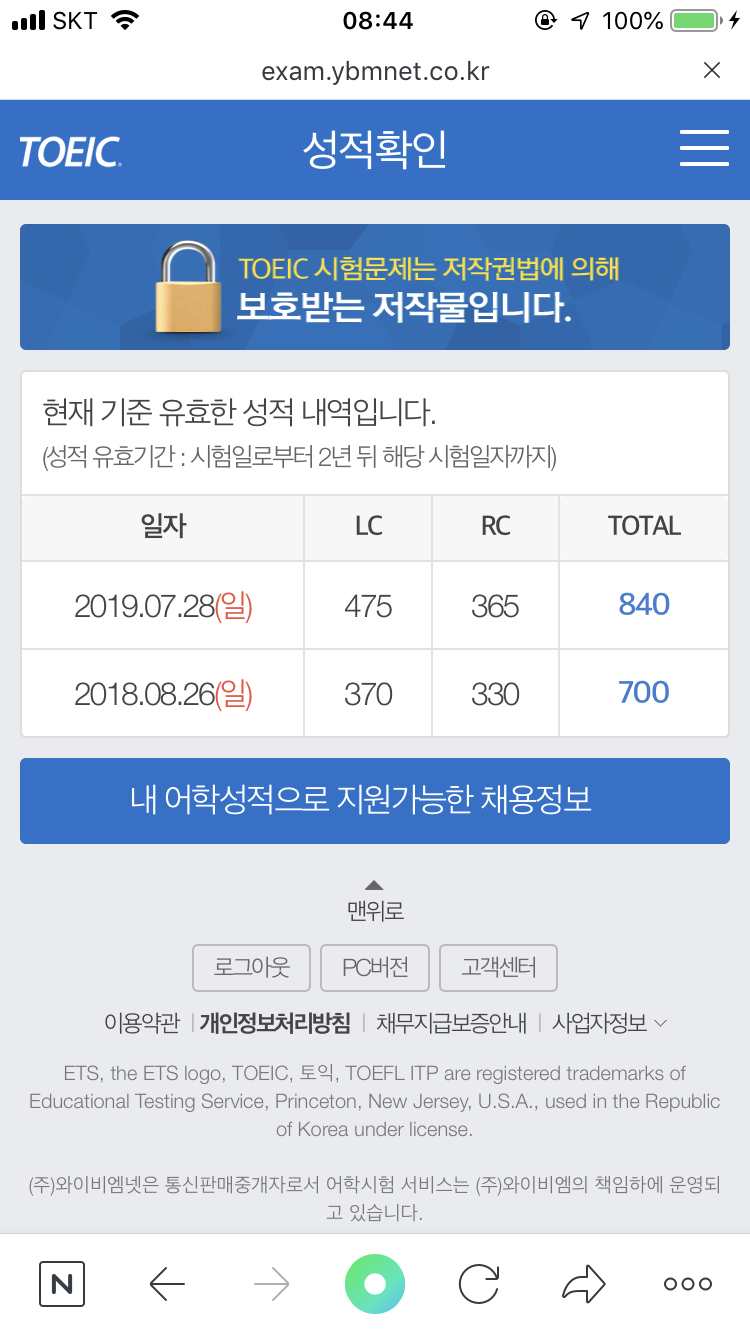Switch to PC버전
The height and width of the screenshot is (1334, 750).
coord(374,967)
